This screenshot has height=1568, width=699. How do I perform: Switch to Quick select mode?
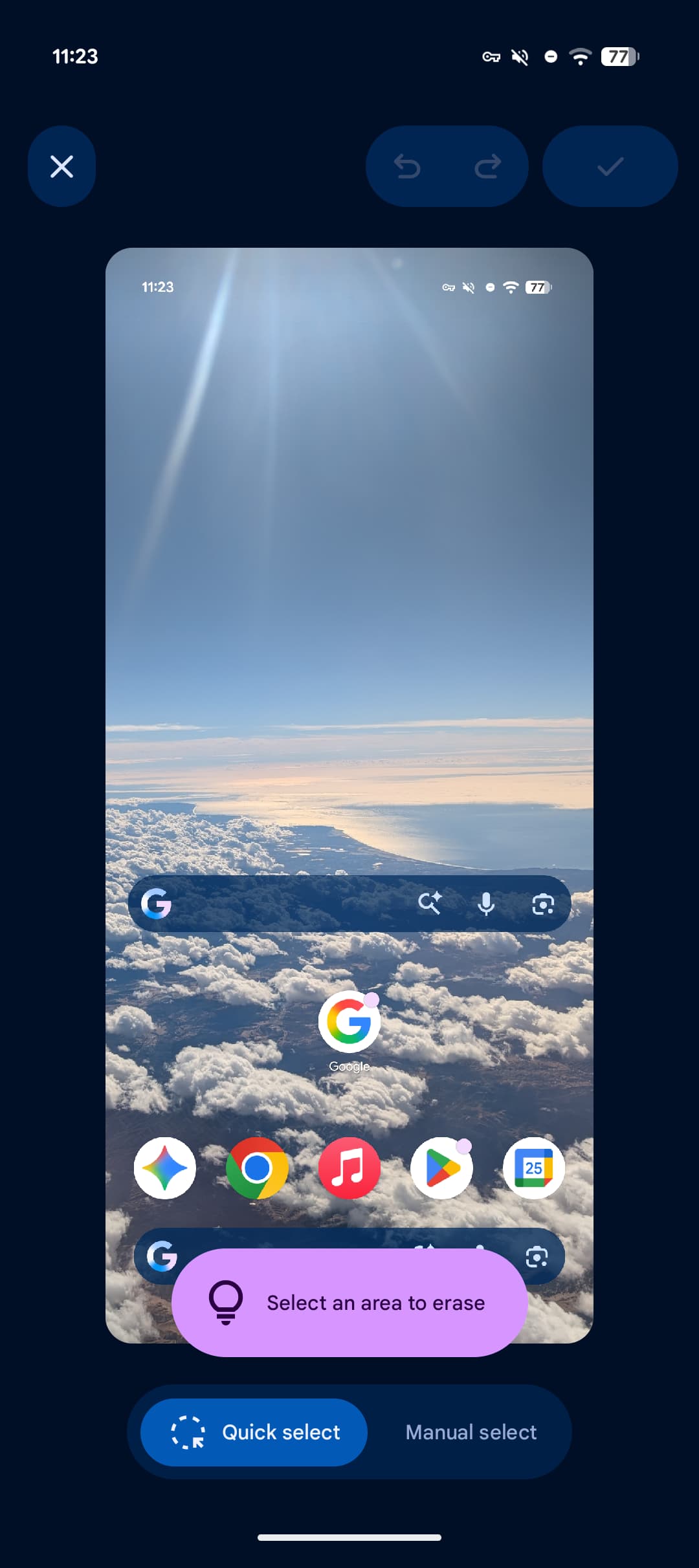[254, 1432]
